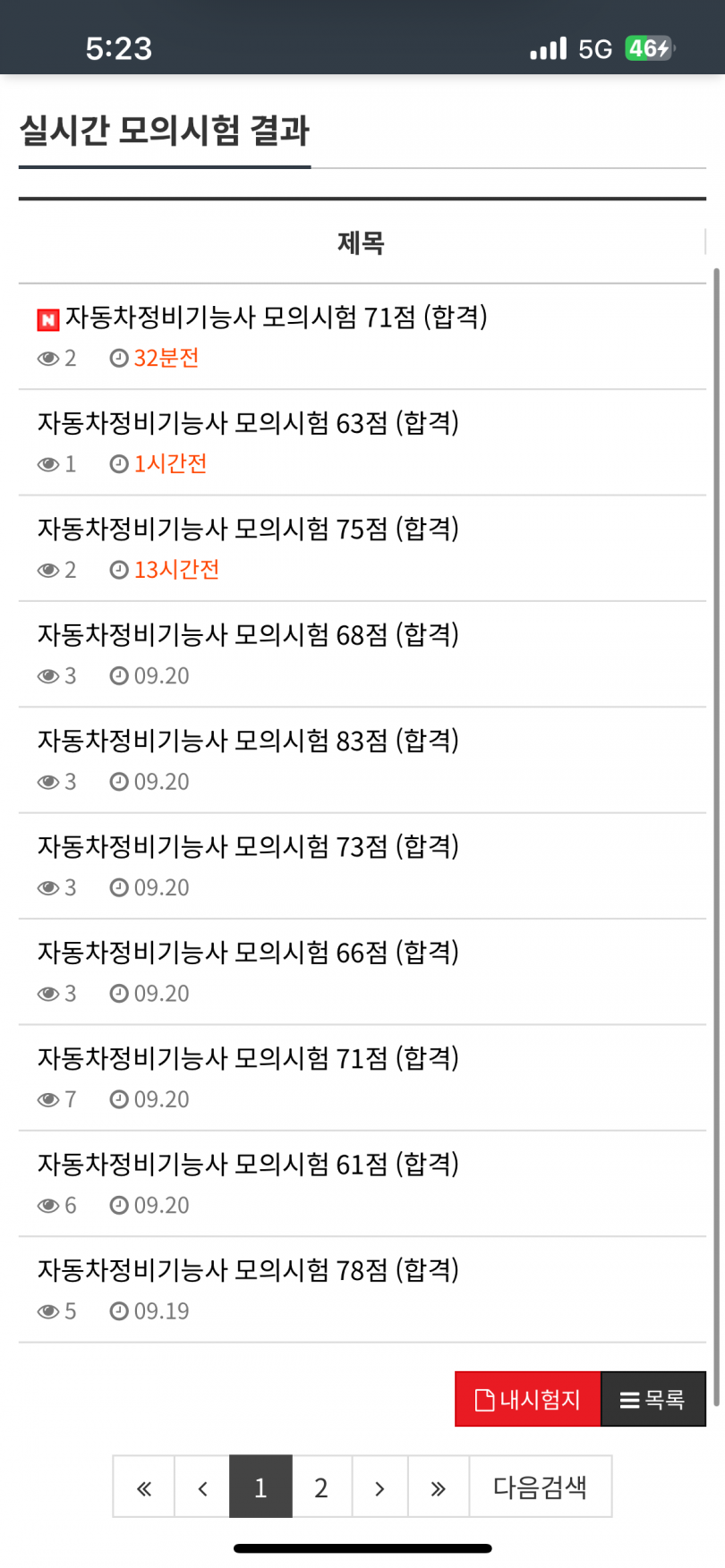Open the 68점 mock exam post
This screenshot has height=1568, width=725.
(x=248, y=635)
